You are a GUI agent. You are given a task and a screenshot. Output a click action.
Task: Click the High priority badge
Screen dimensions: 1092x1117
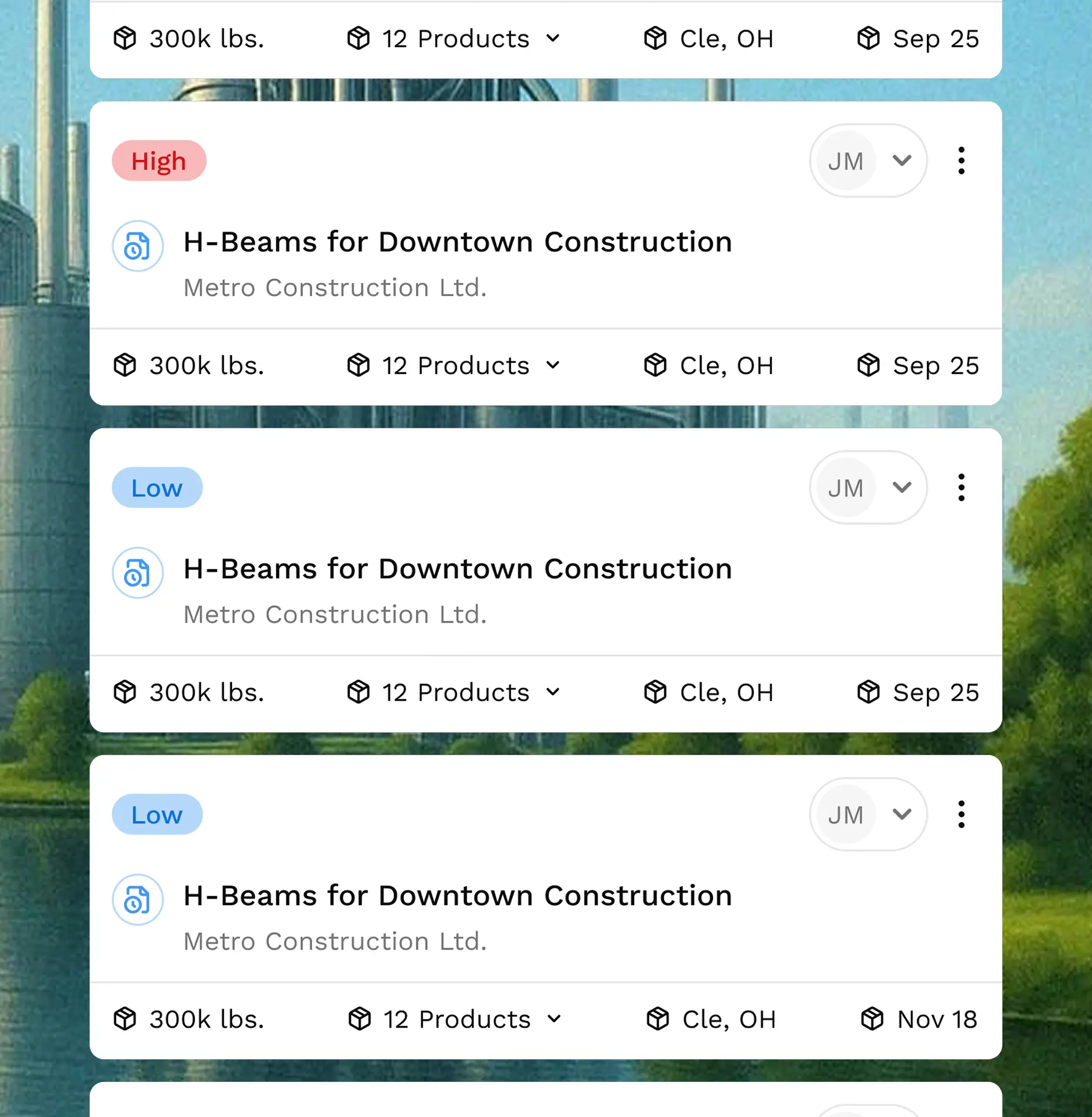(x=159, y=161)
